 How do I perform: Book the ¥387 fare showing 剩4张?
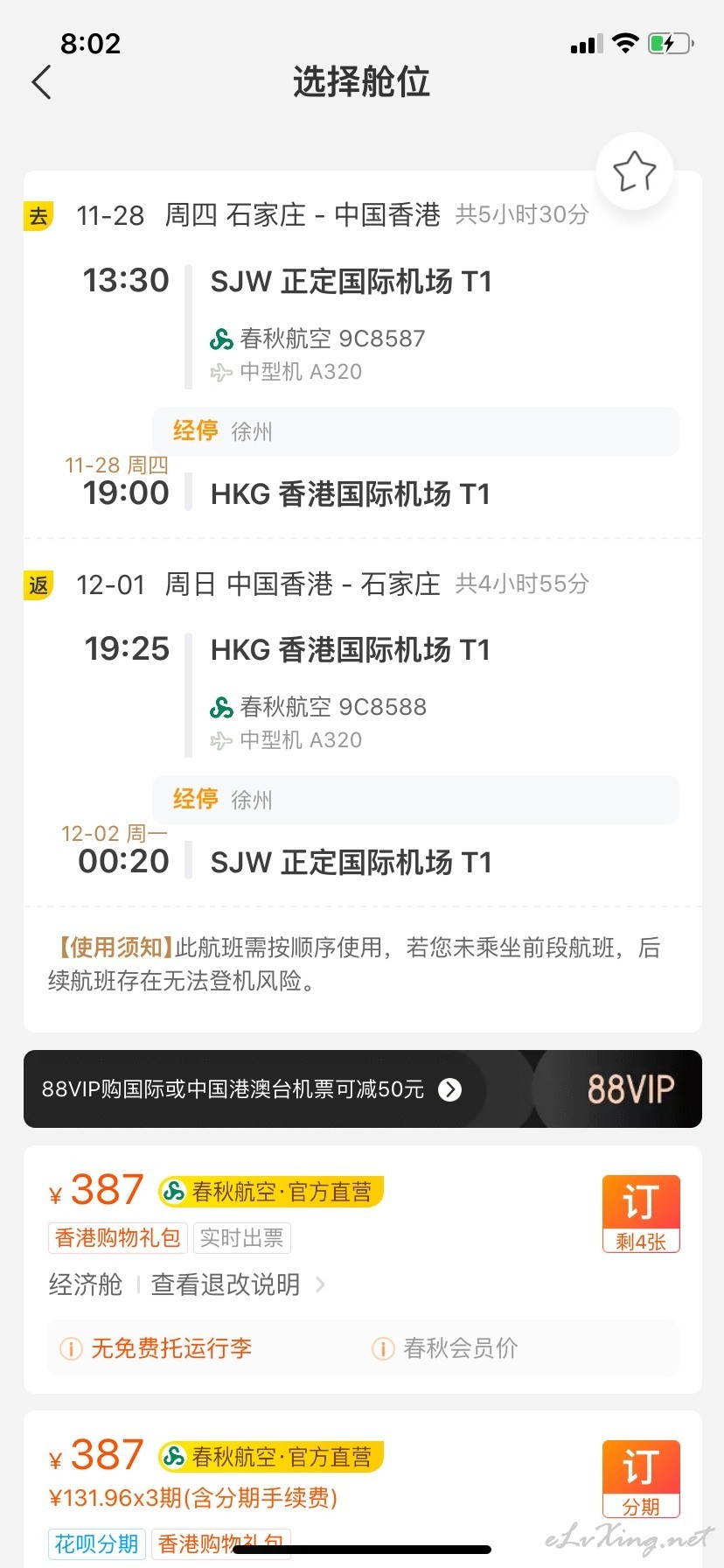[641, 1214]
